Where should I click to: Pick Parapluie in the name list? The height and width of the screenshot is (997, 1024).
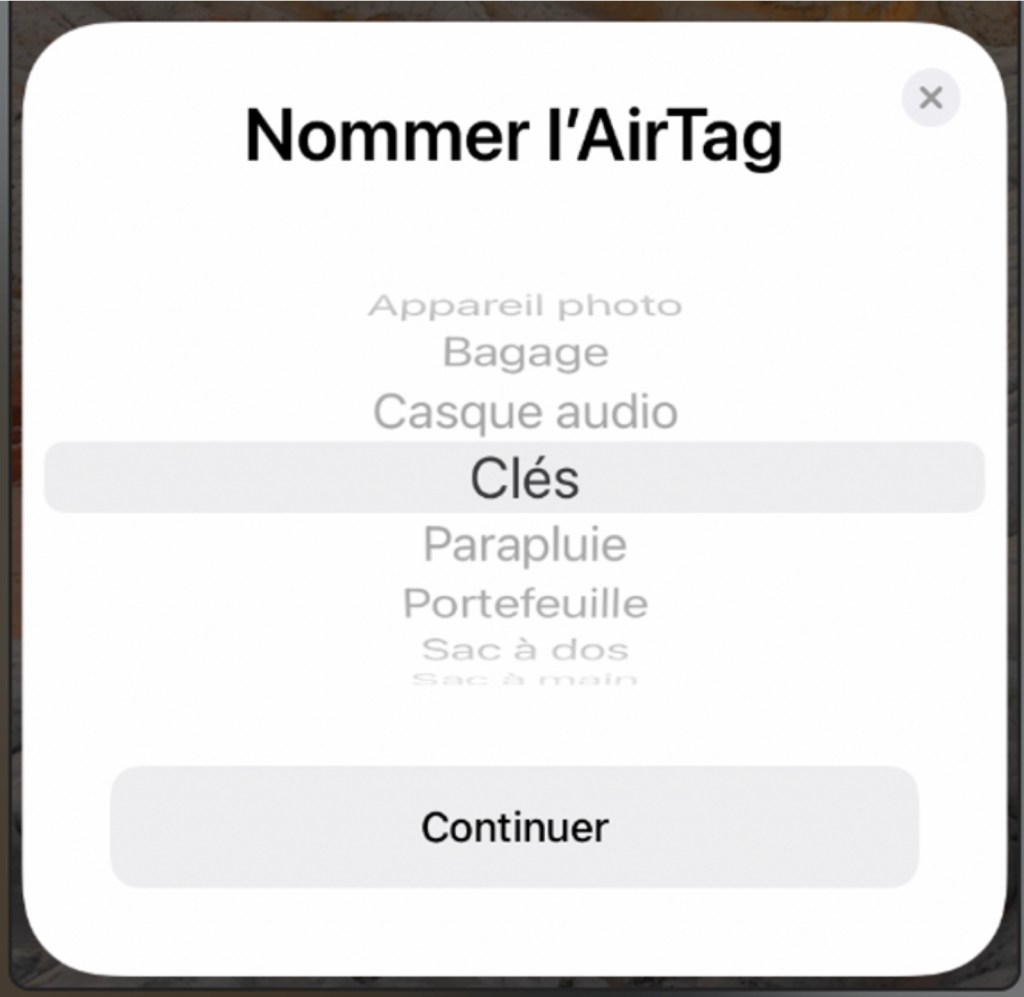[x=525, y=545]
